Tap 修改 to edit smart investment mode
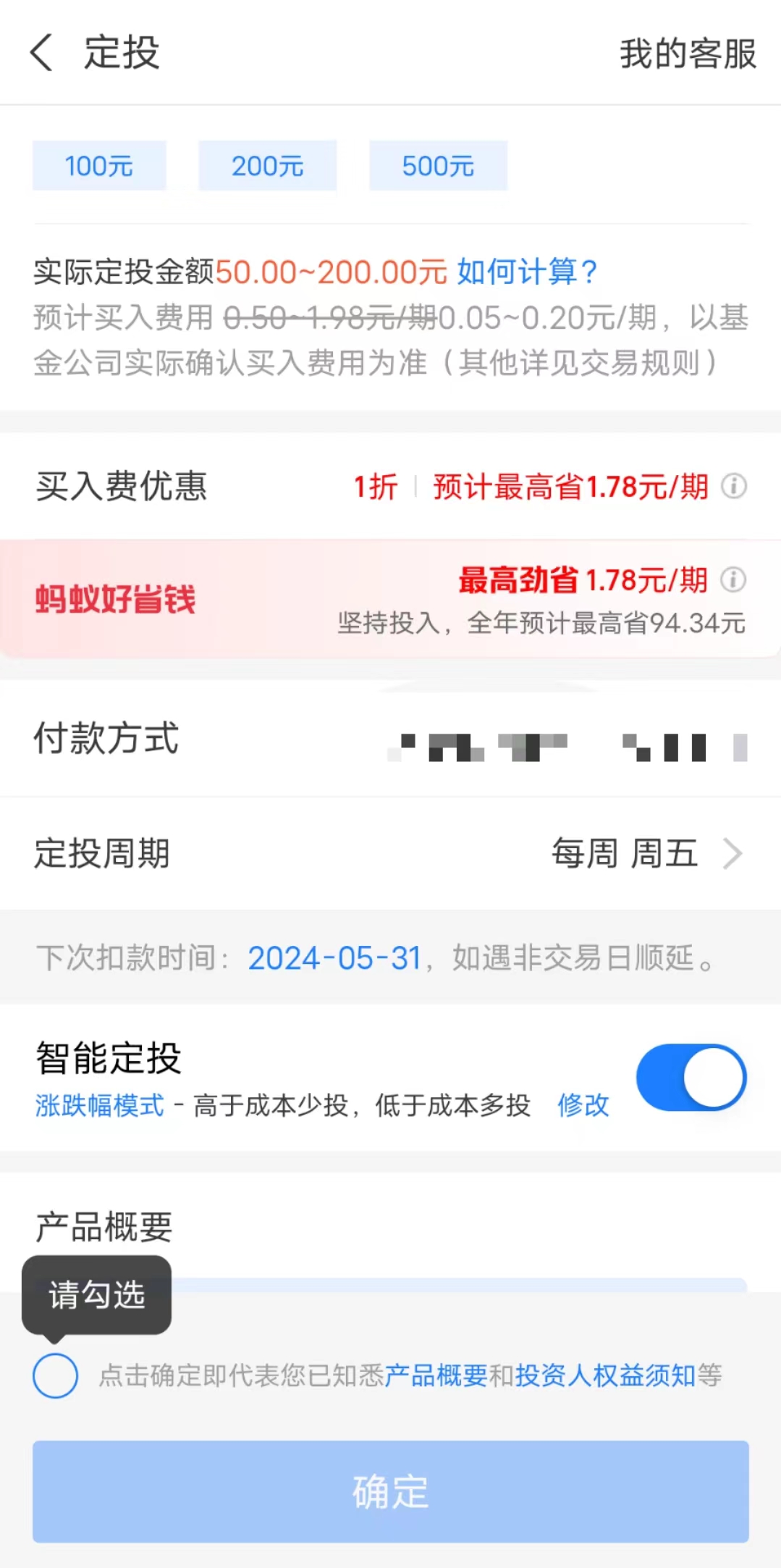Screen dimensions: 781x1568 [583, 1105]
